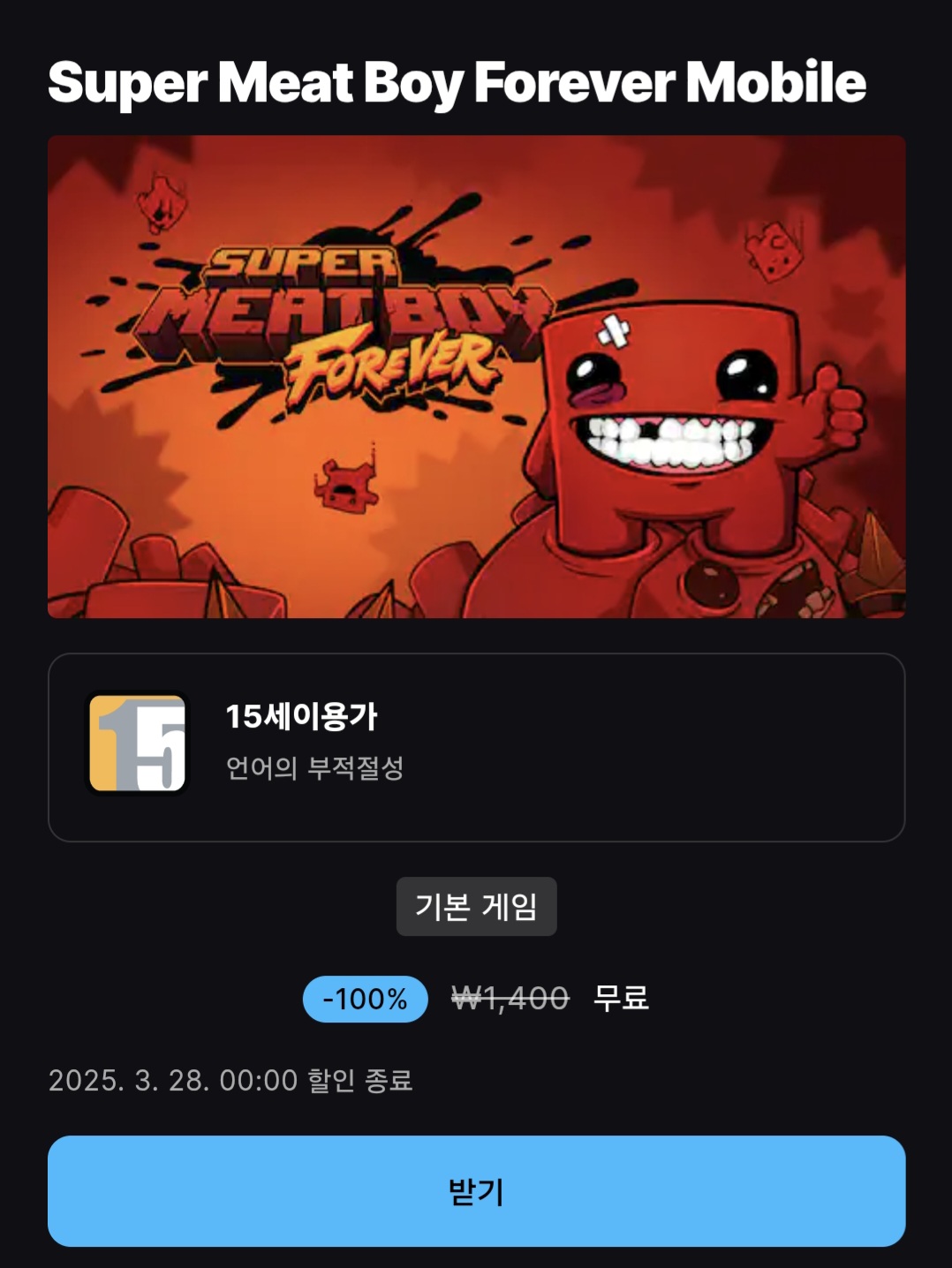This screenshot has width=952, height=1268.
Task: Open the 15세이용가 age rating card
Action: click(x=476, y=747)
